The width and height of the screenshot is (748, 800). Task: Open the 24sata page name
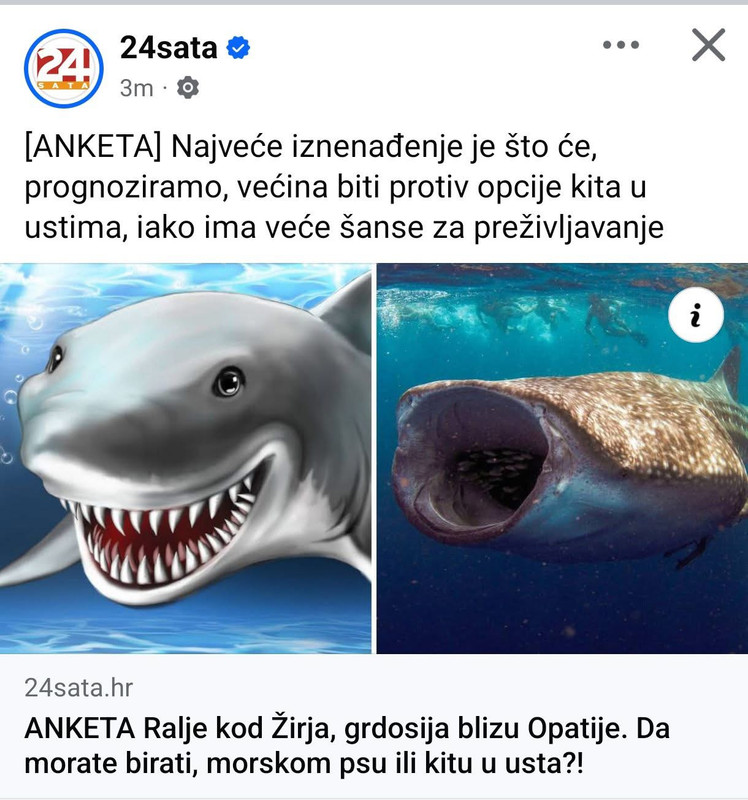(x=167, y=46)
